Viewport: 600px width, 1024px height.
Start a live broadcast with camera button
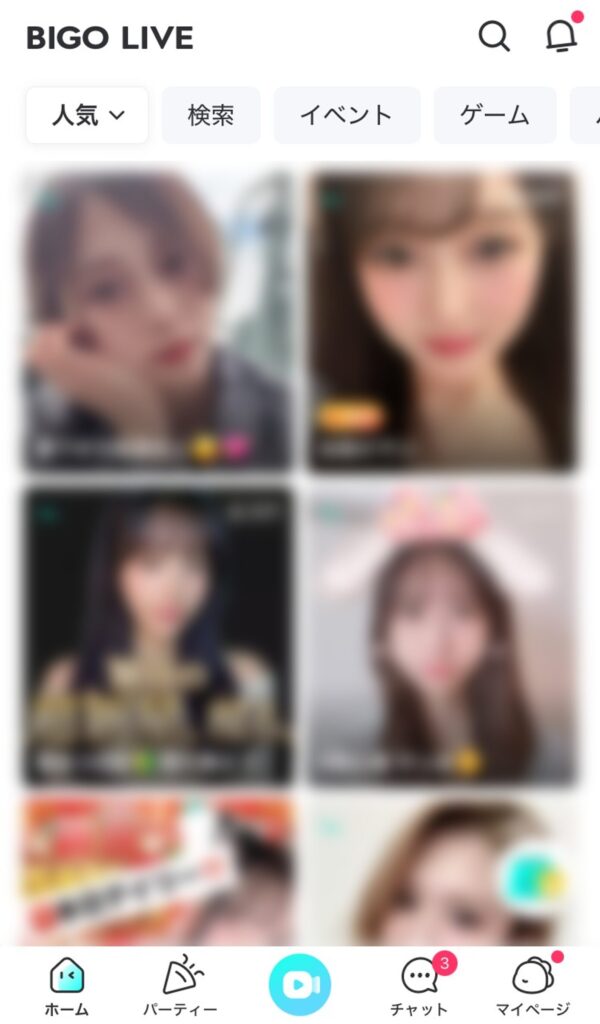(299, 985)
